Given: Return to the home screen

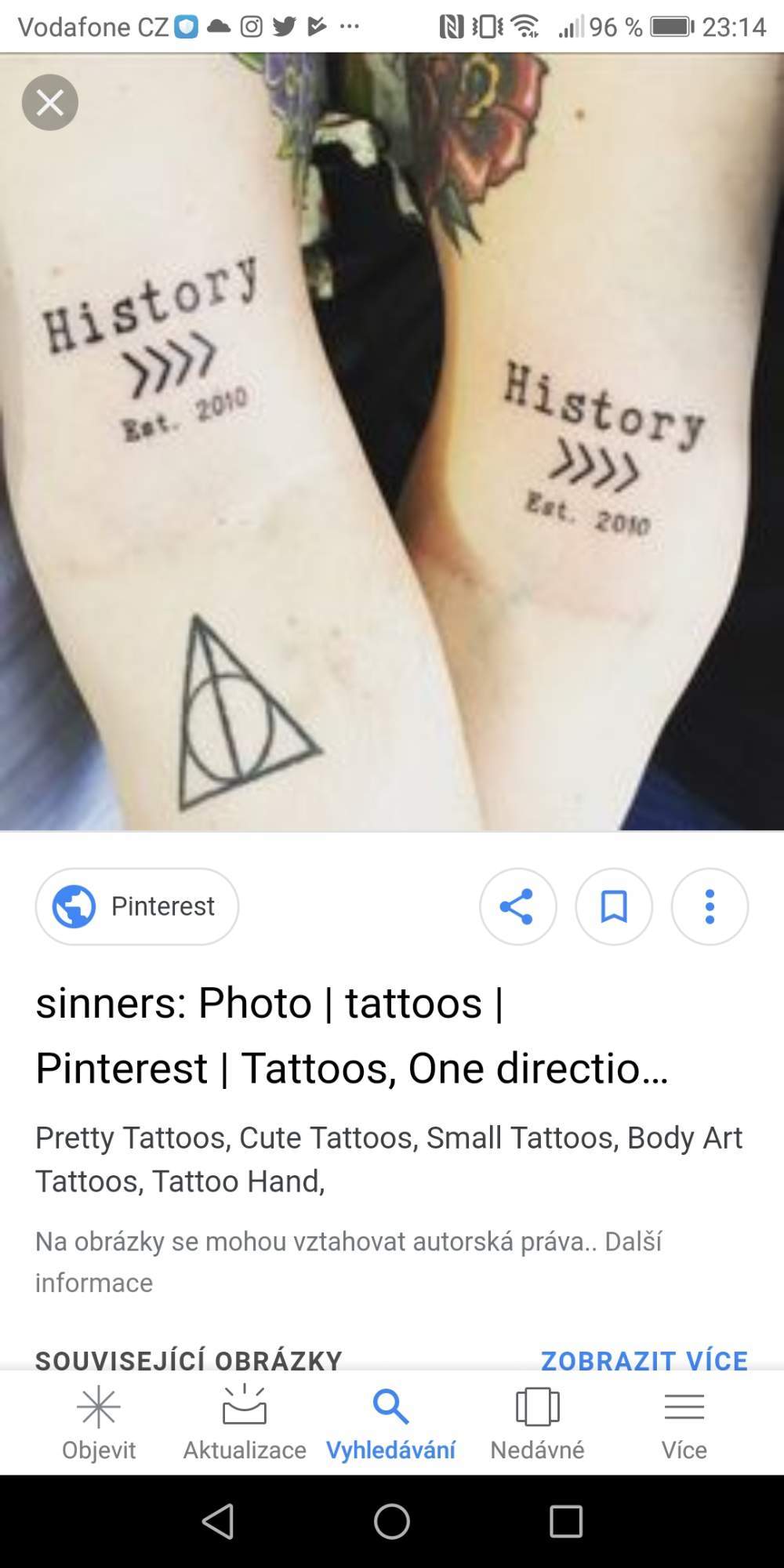Looking at the screenshot, I should [392, 1521].
